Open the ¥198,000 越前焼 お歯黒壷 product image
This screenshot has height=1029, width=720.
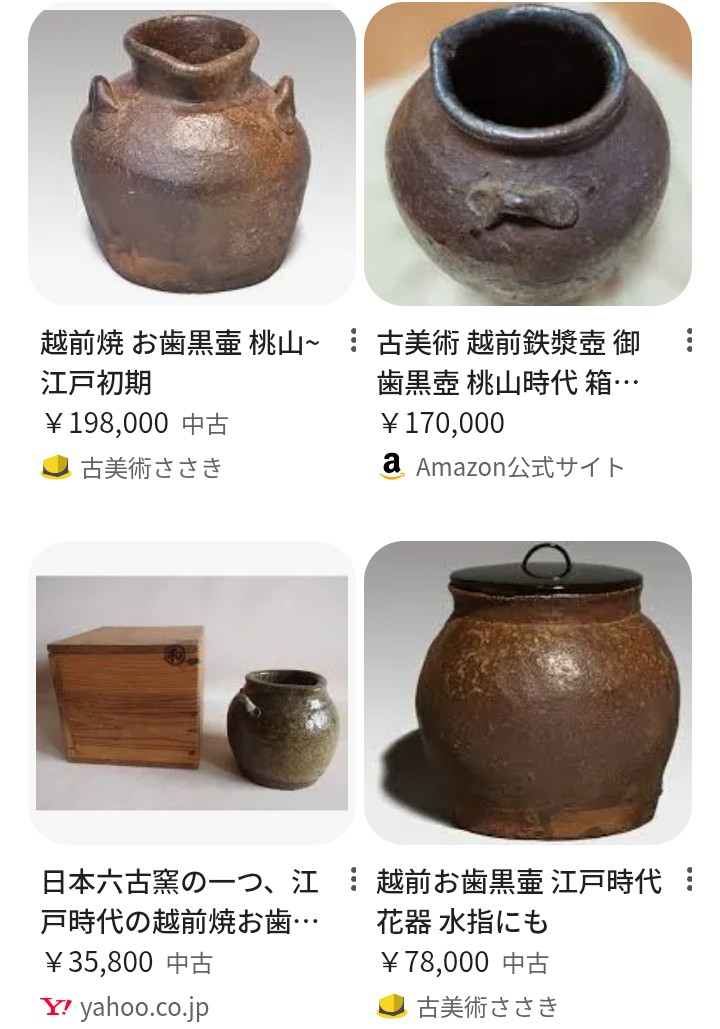point(191,155)
